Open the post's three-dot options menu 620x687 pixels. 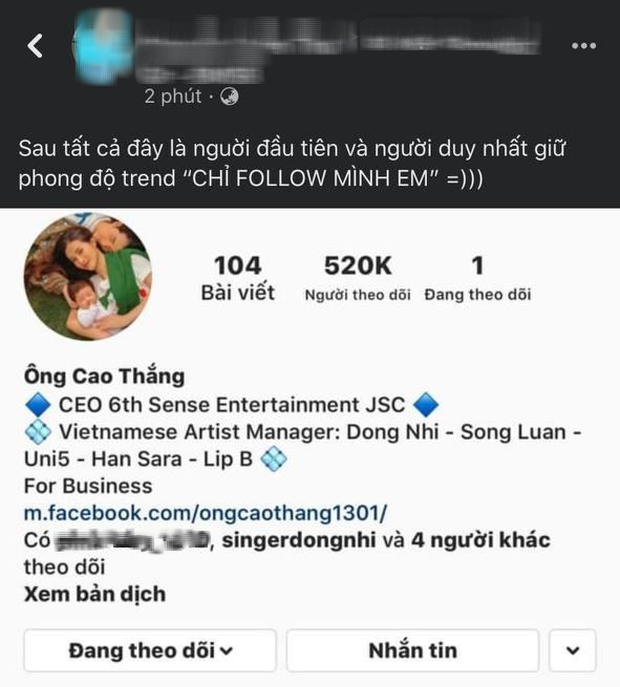(583, 46)
